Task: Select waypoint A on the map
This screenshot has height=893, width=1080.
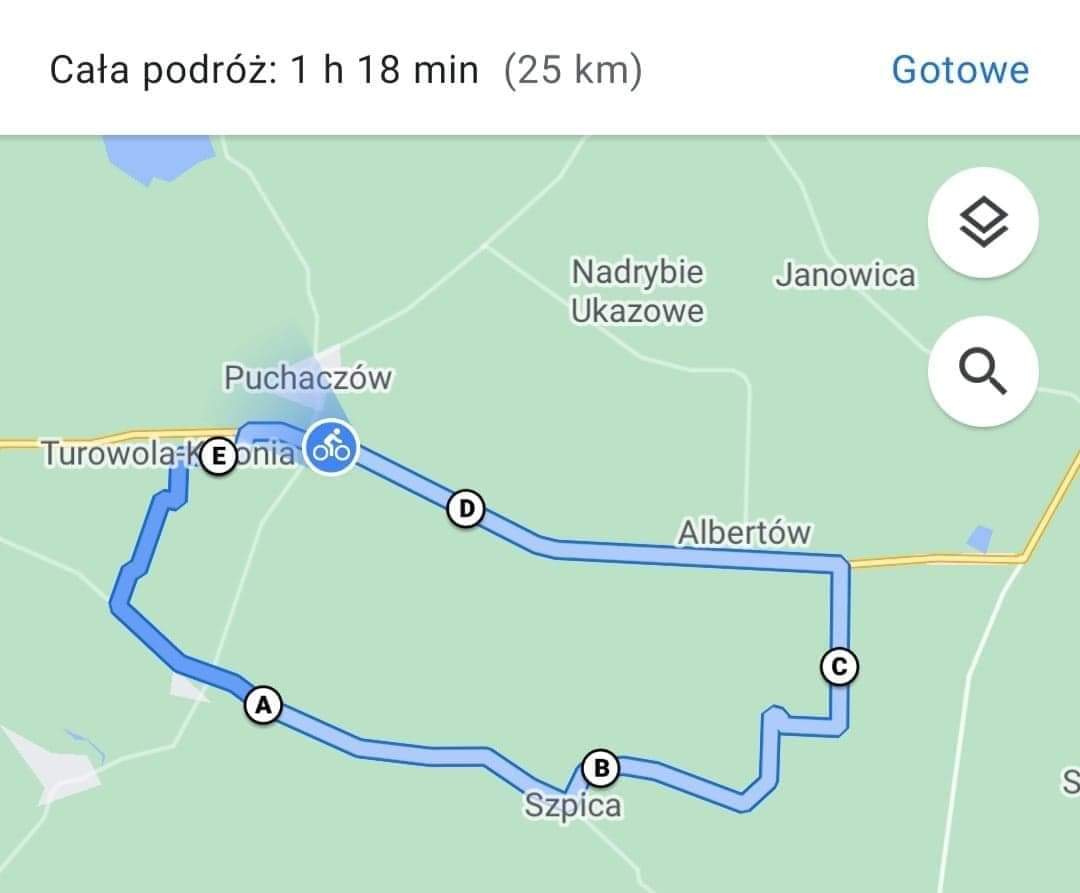Action: (262, 705)
